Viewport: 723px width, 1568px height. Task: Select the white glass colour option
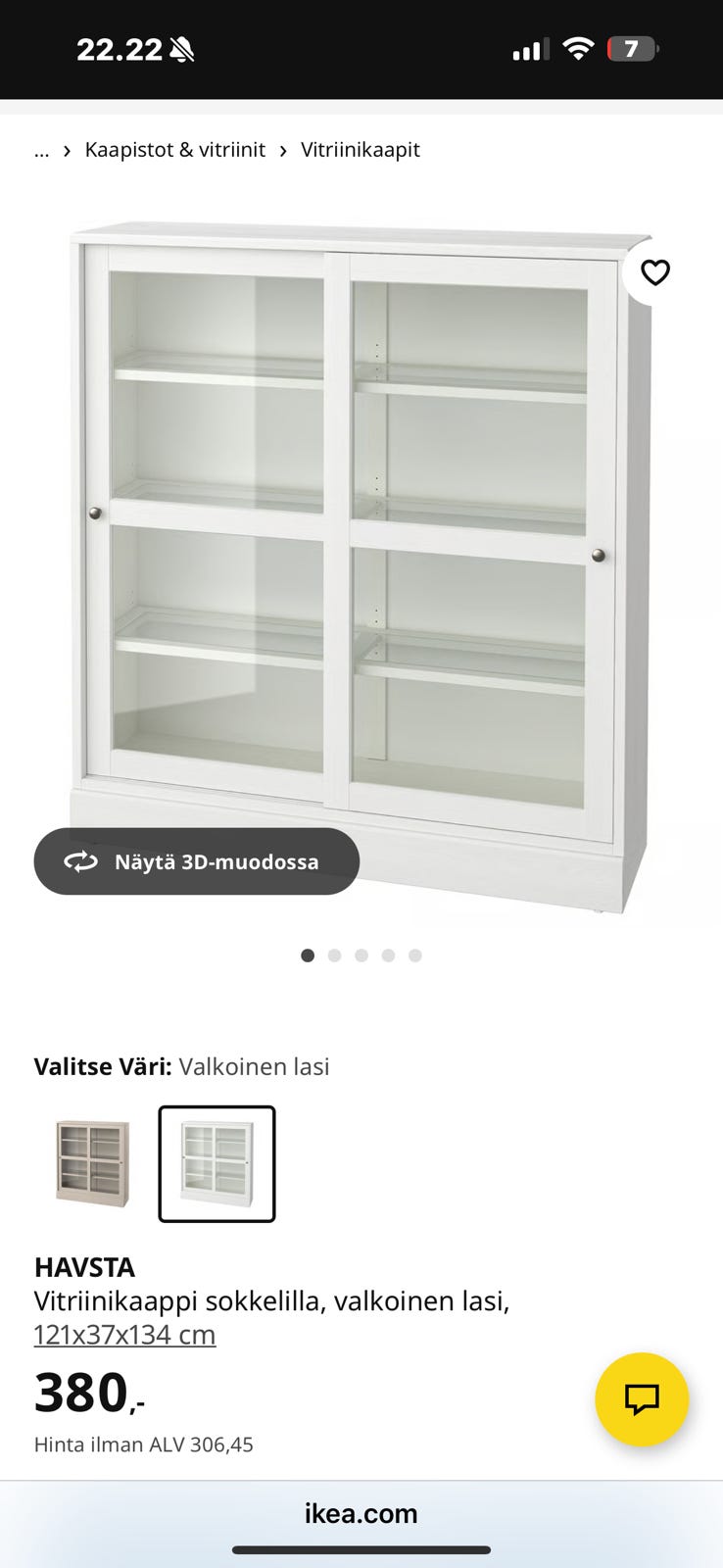click(x=217, y=1163)
